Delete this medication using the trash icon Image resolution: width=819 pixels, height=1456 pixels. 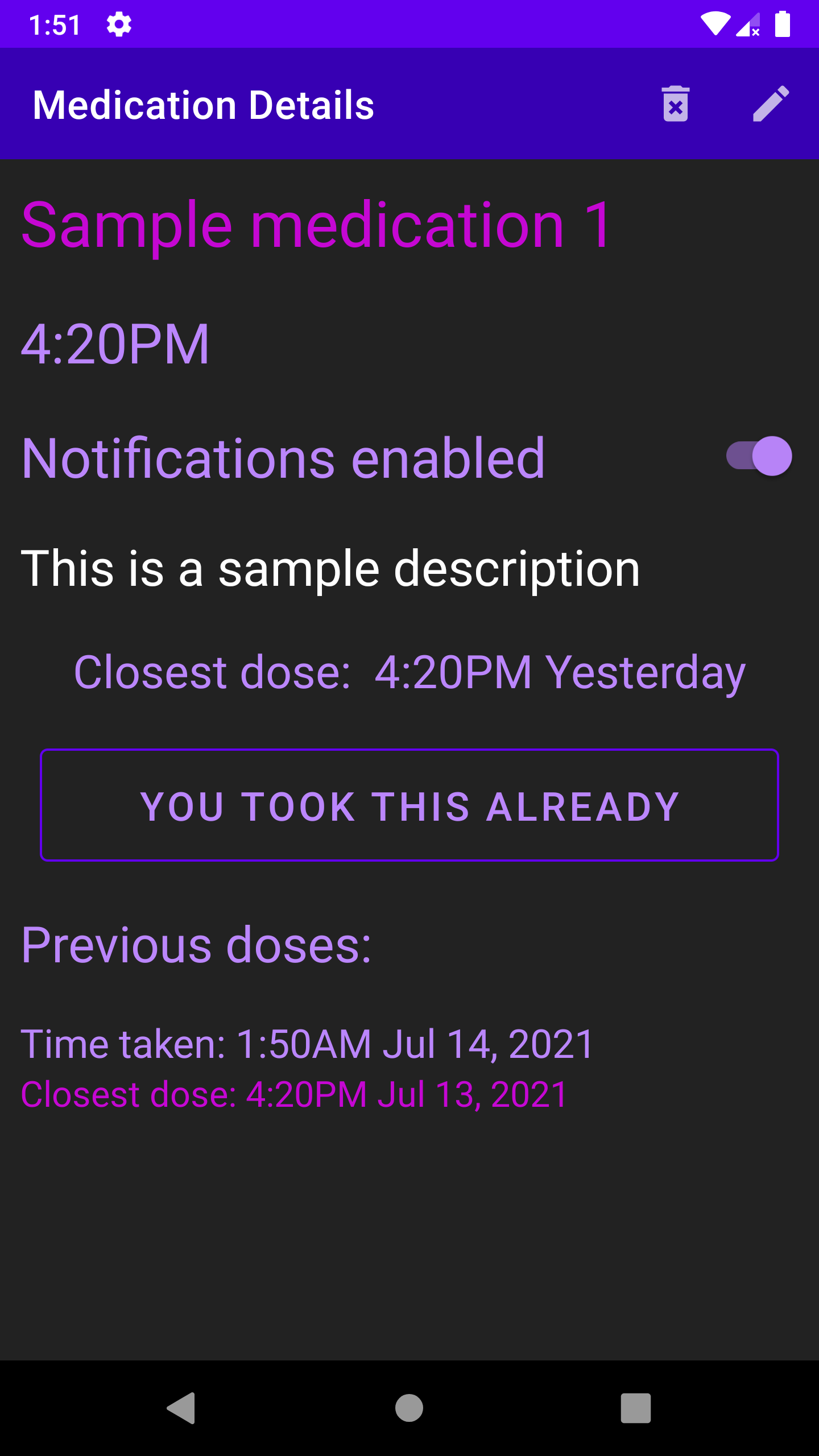tap(676, 105)
